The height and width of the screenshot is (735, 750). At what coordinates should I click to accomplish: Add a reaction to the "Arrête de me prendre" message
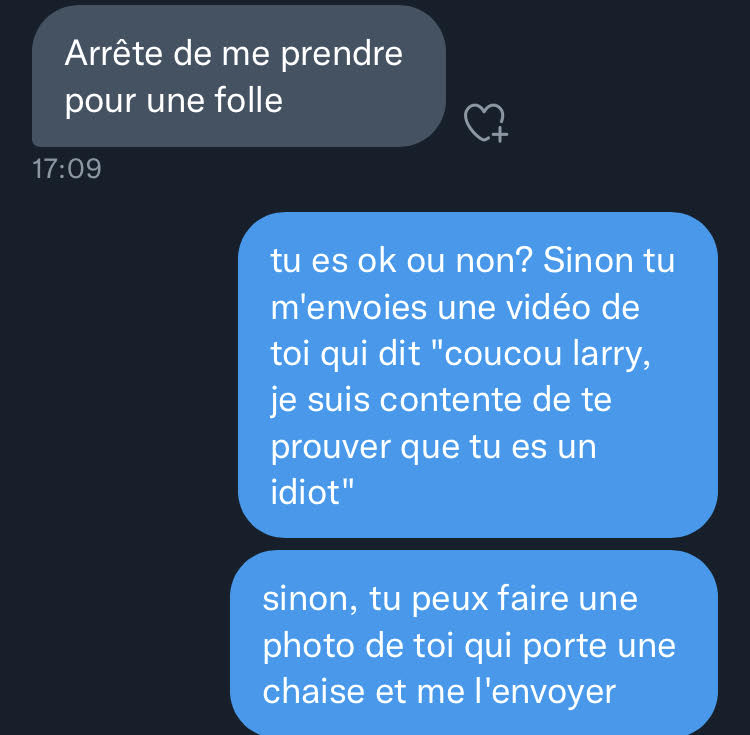(x=486, y=123)
